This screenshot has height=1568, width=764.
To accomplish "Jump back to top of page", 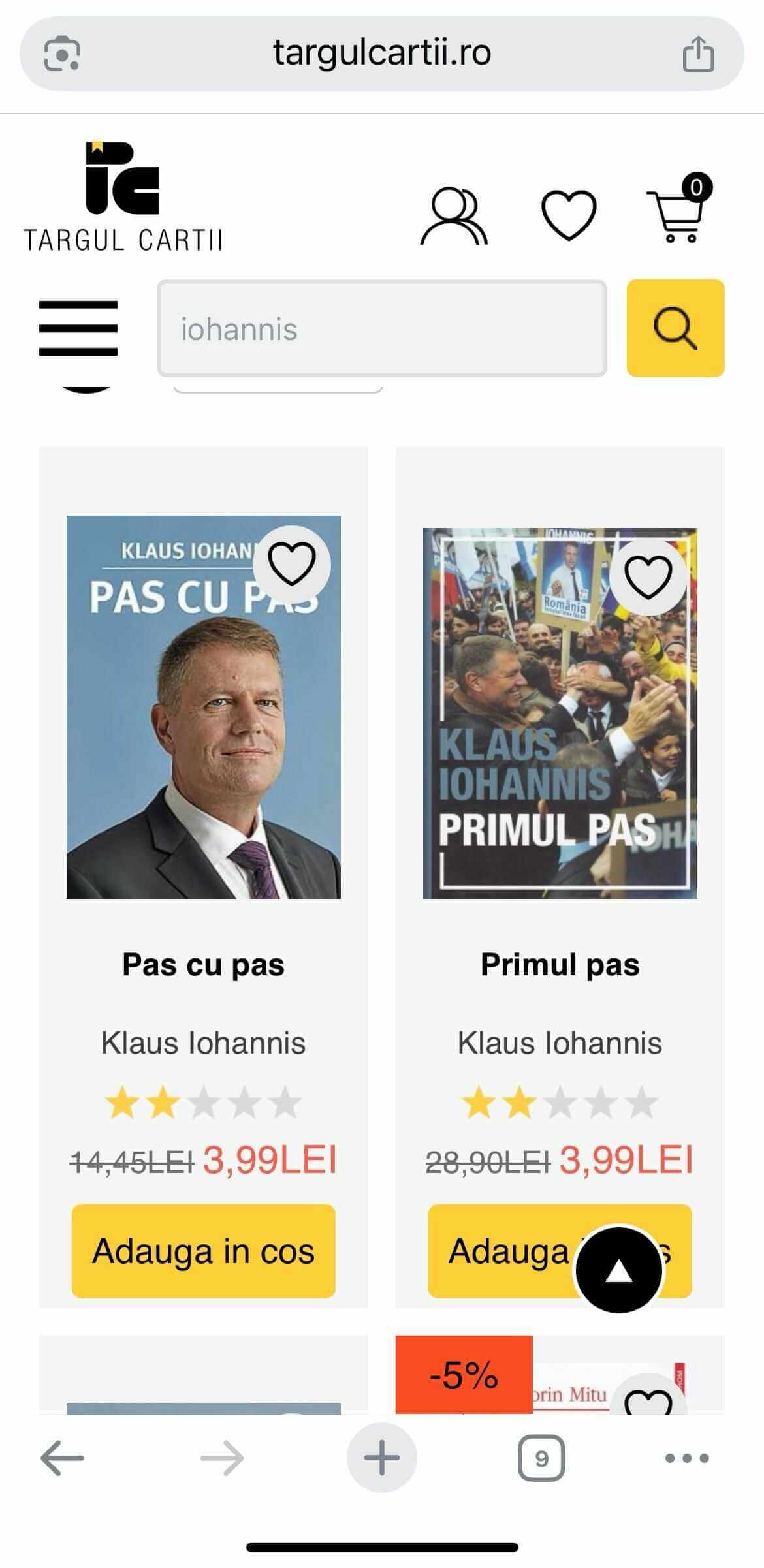I will pos(618,1270).
